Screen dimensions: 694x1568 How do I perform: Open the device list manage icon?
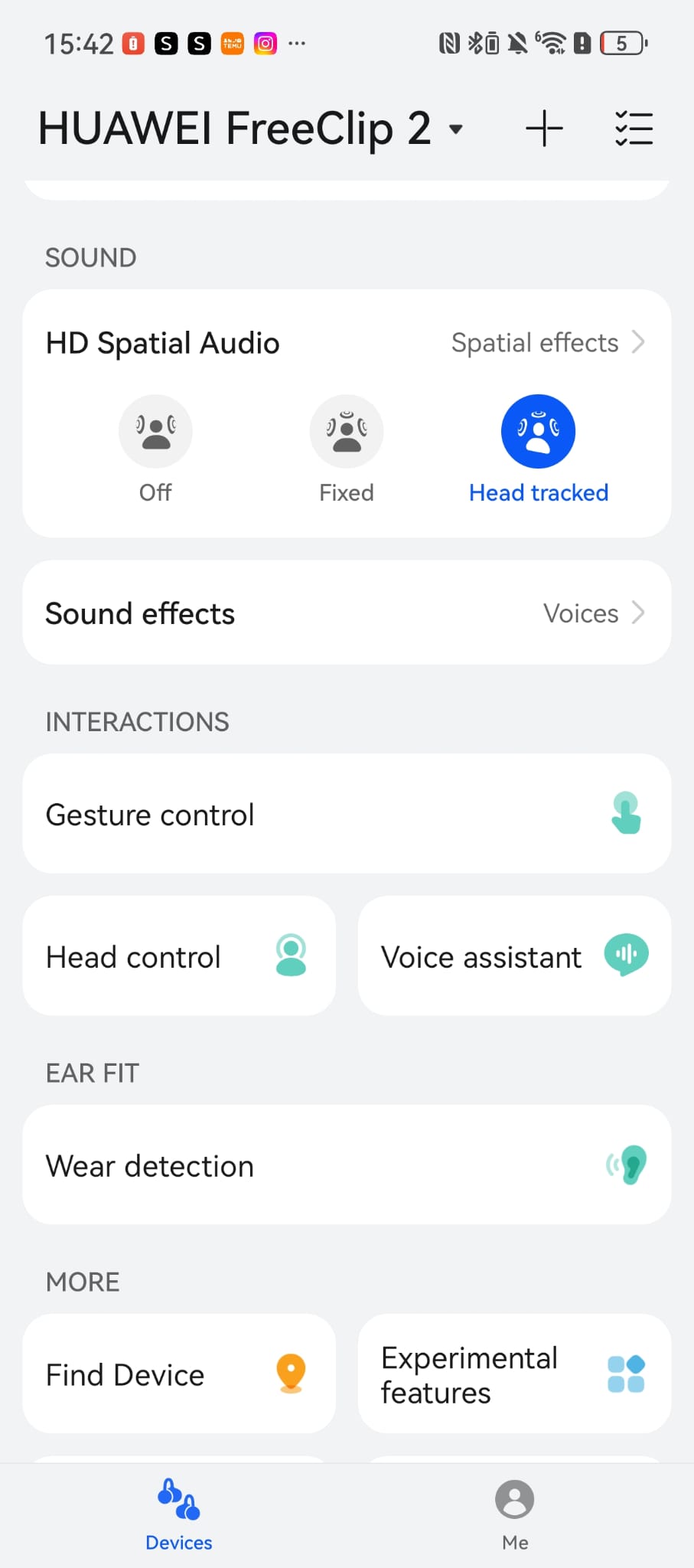click(x=634, y=129)
